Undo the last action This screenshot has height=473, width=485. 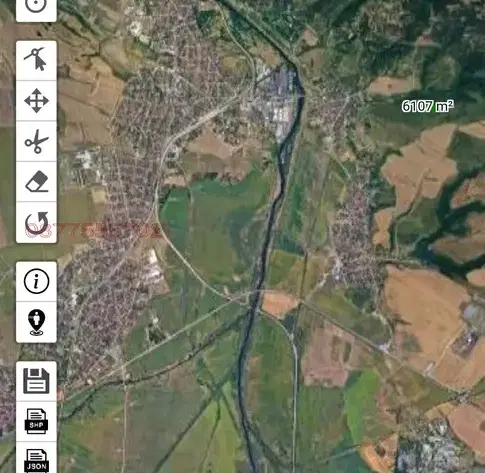(x=36, y=222)
